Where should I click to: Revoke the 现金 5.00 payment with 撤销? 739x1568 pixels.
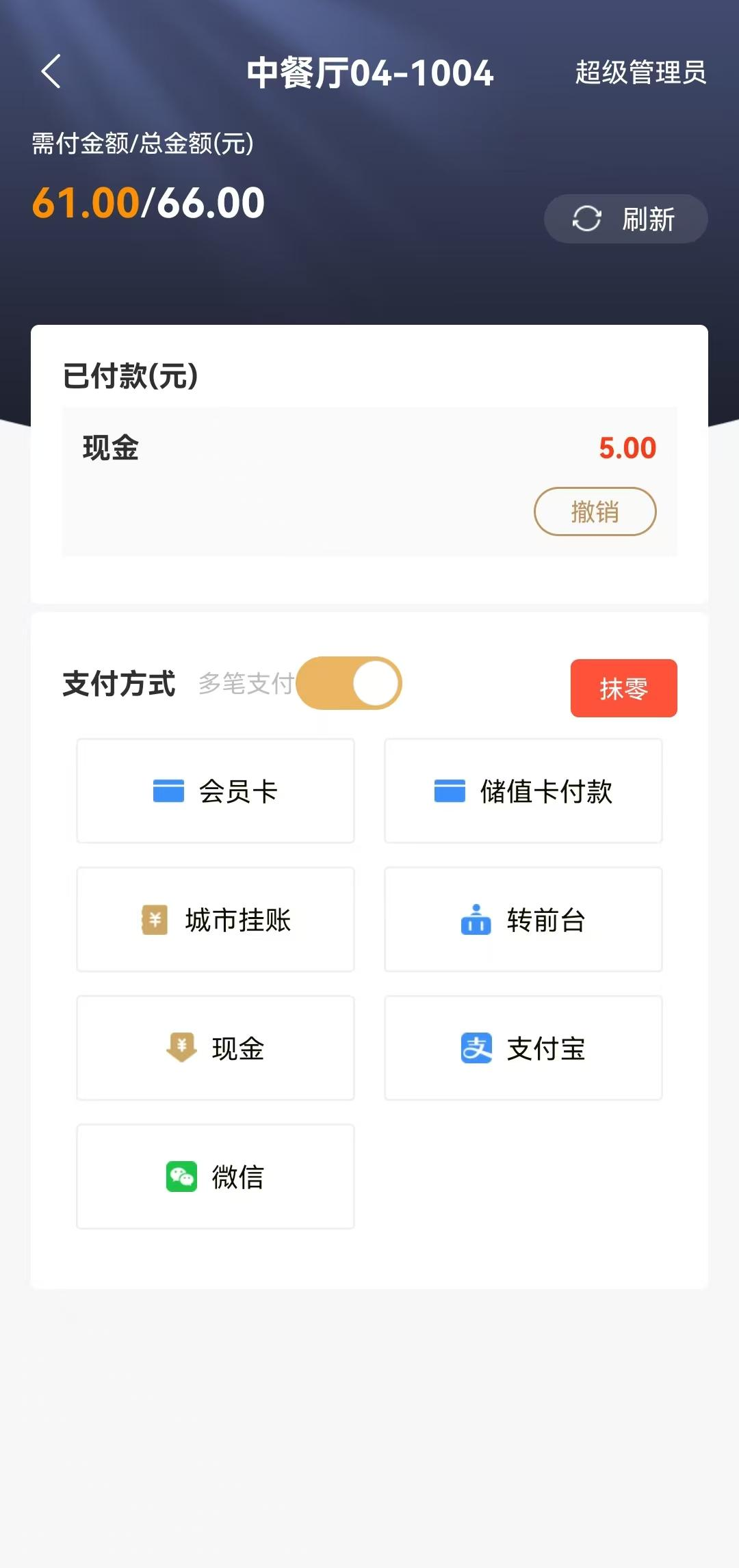[595, 511]
